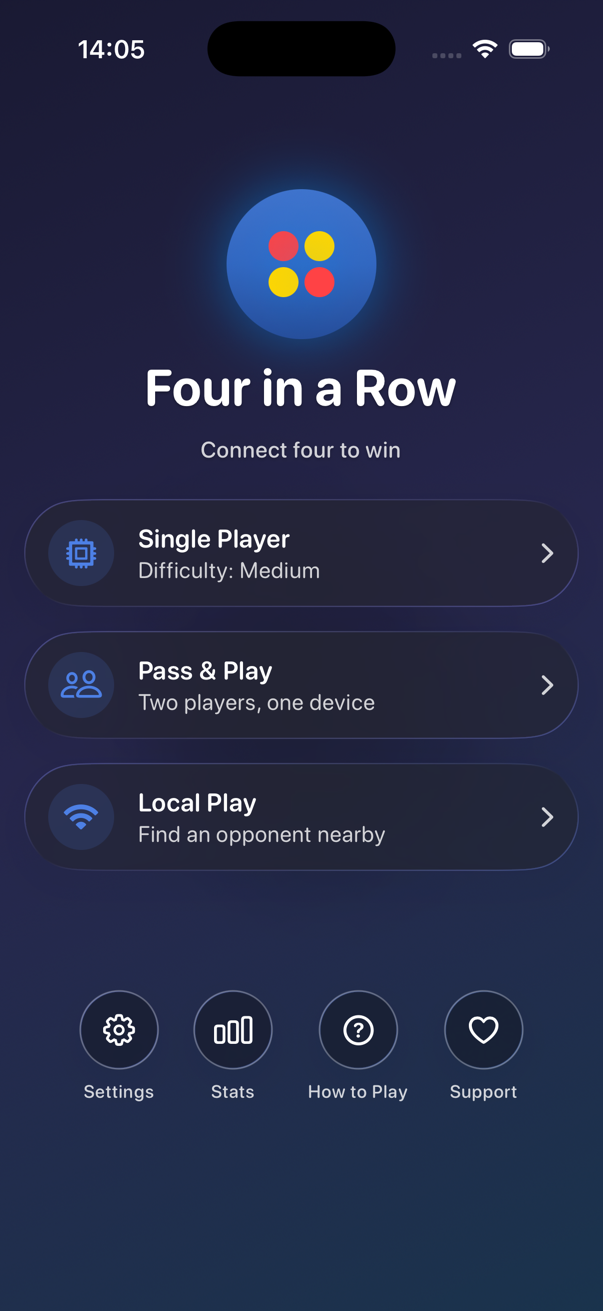View game Stats

click(233, 1030)
